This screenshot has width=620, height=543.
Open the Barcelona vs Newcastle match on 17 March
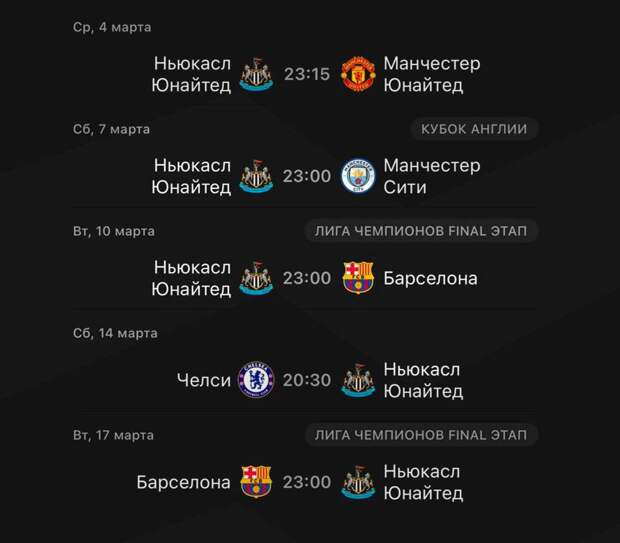coord(307,482)
